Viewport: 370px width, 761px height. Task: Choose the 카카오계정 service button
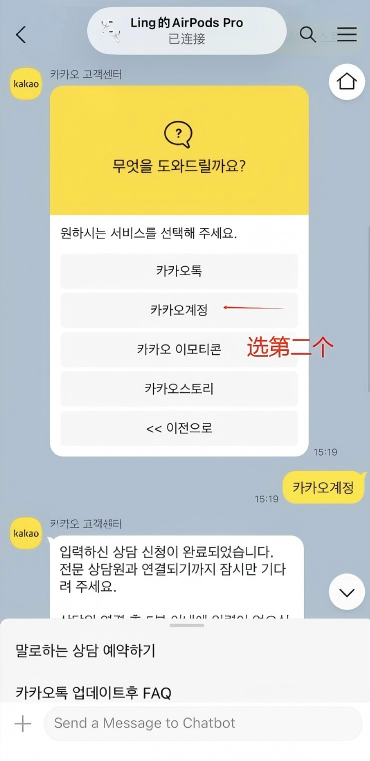(x=179, y=310)
